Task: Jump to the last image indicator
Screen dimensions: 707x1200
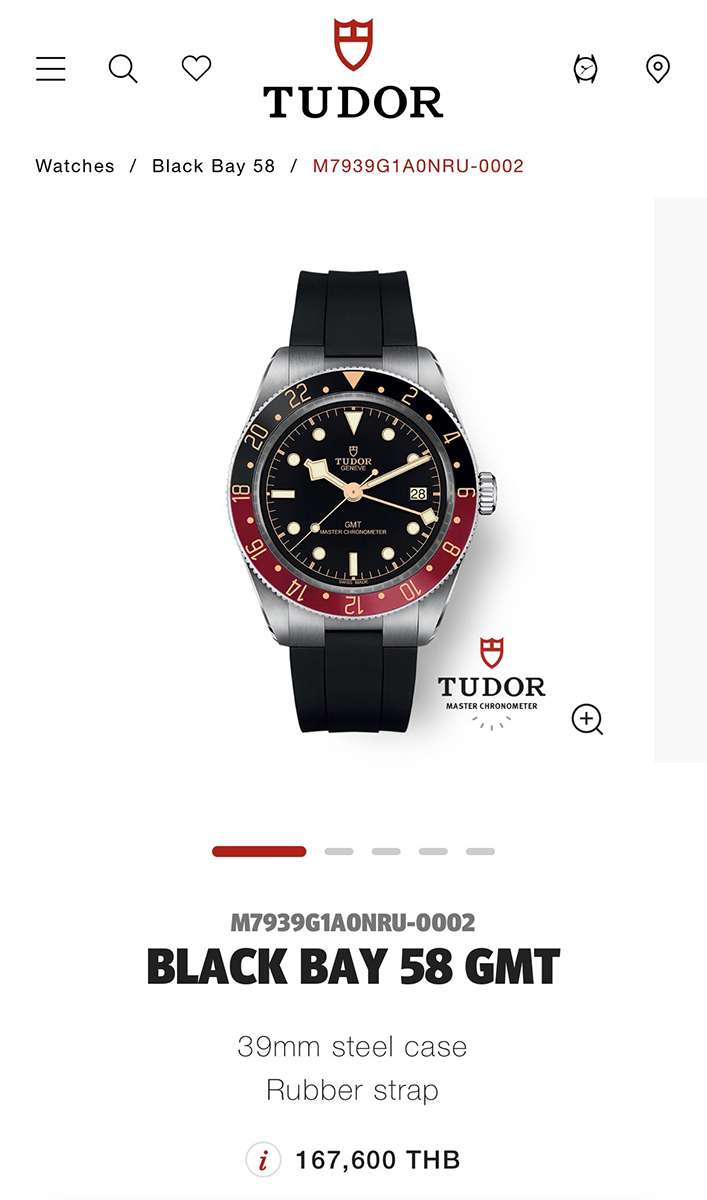Action: tap(480, 852)
